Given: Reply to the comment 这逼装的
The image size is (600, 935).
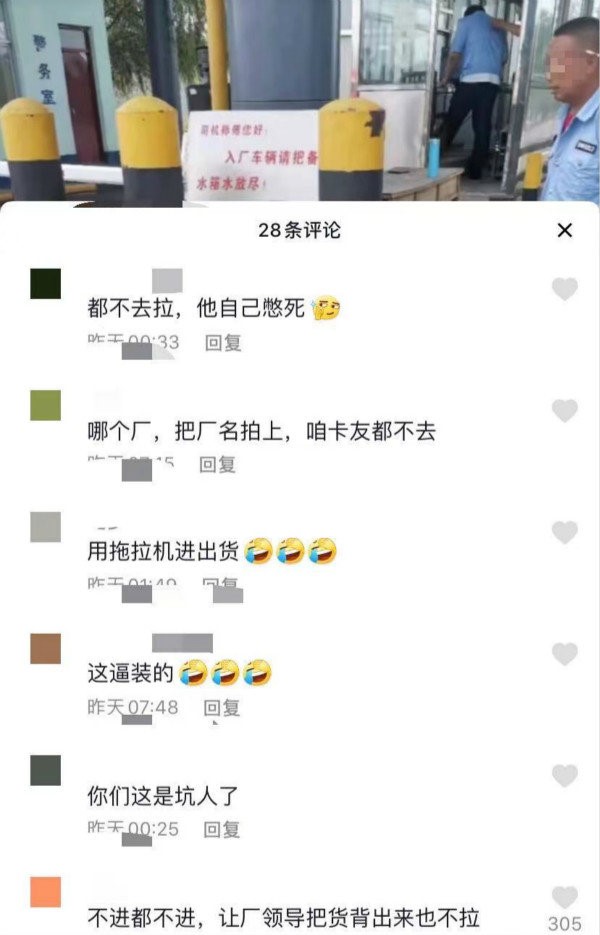Looking at the screenshot, I should point(222,708).
